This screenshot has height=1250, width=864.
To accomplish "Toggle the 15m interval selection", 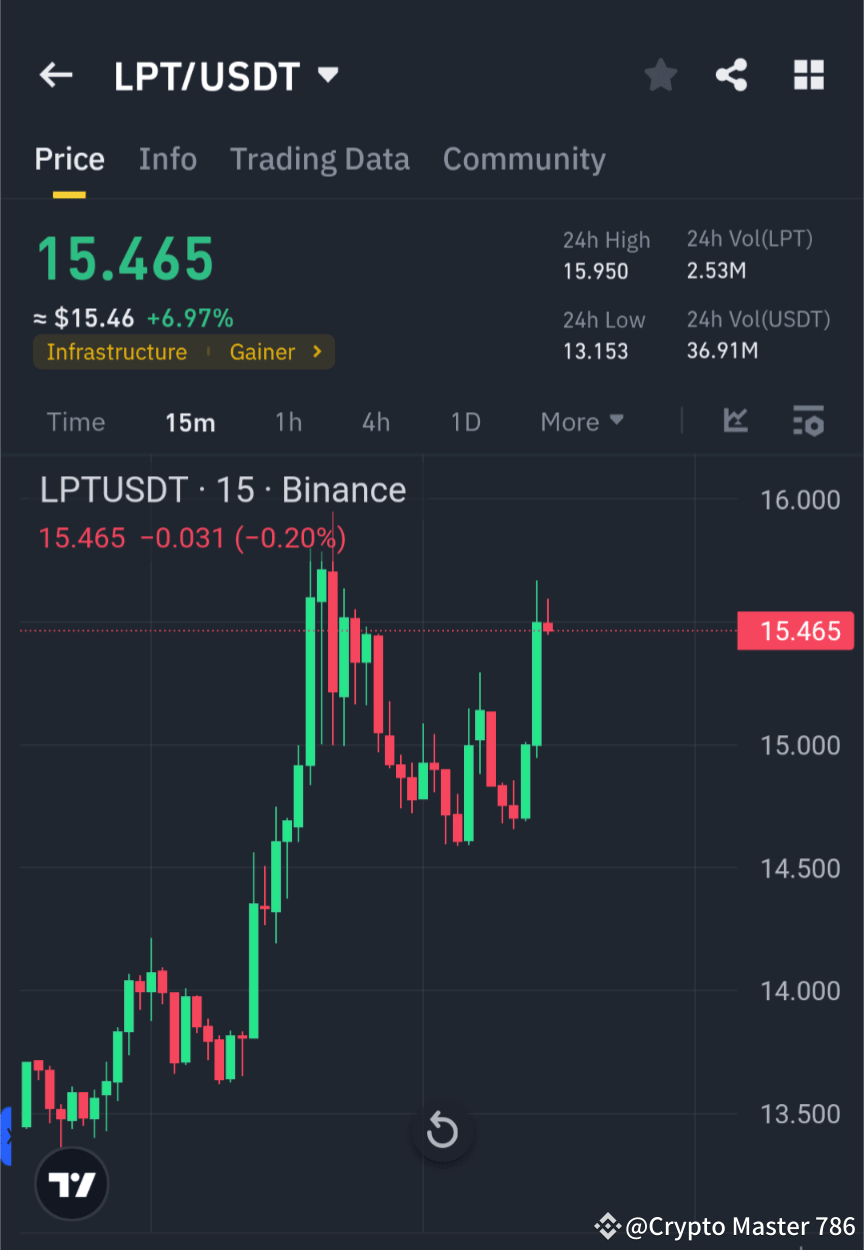I will pyautogui.click(x=190, y=421).
